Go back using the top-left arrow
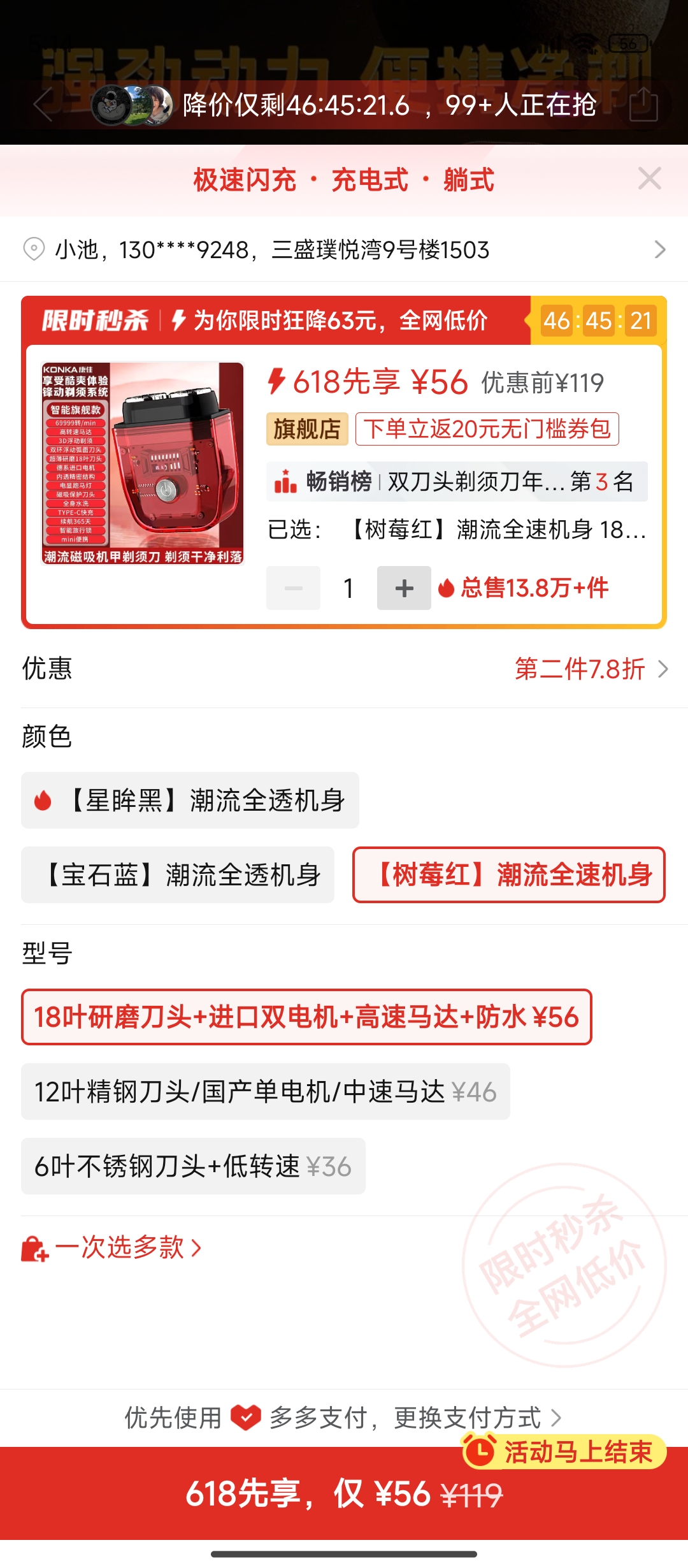Screen dimensions: 688x1568 43,105
